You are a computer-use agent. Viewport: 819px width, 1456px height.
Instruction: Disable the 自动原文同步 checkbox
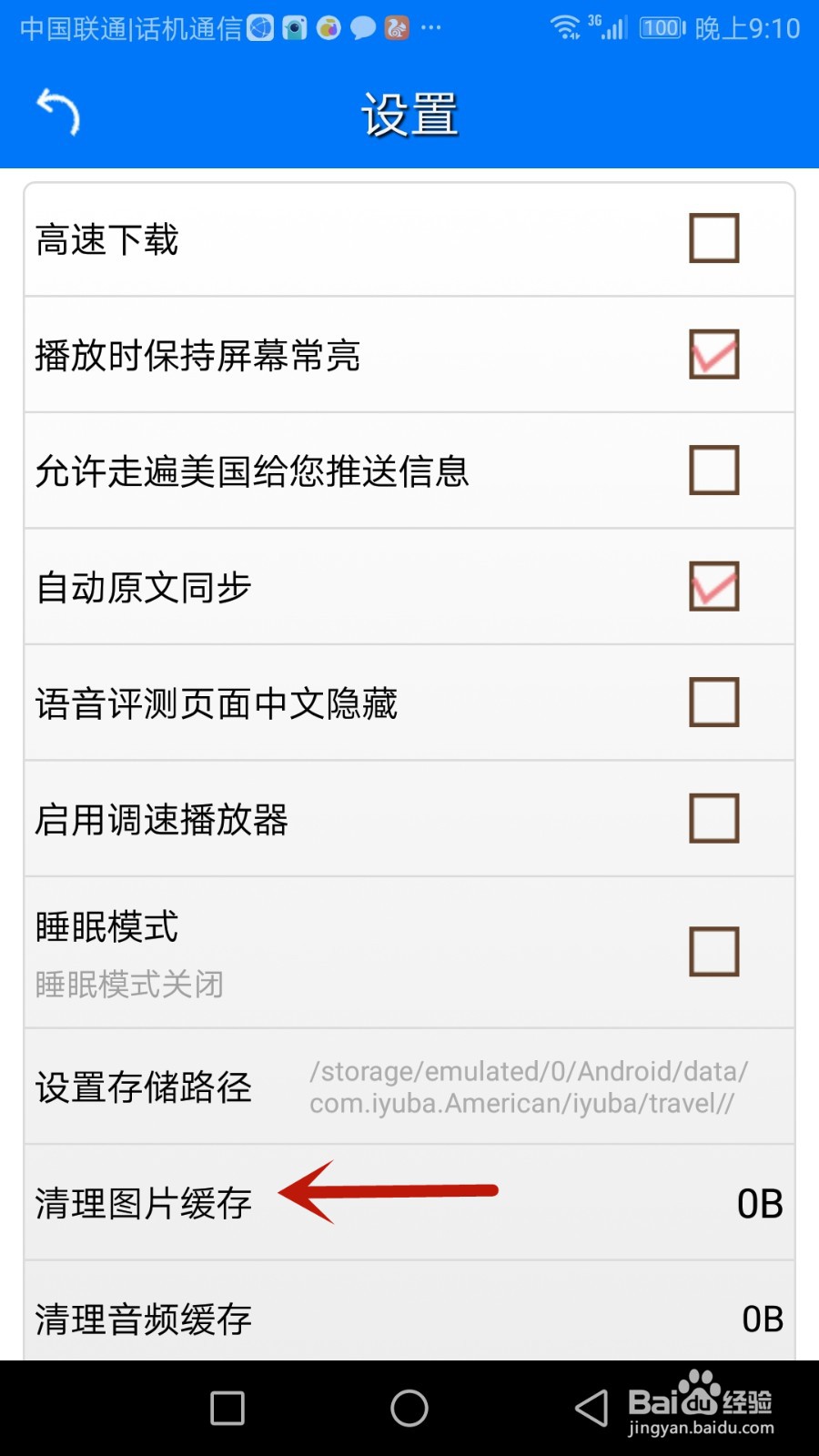(713, 587)
